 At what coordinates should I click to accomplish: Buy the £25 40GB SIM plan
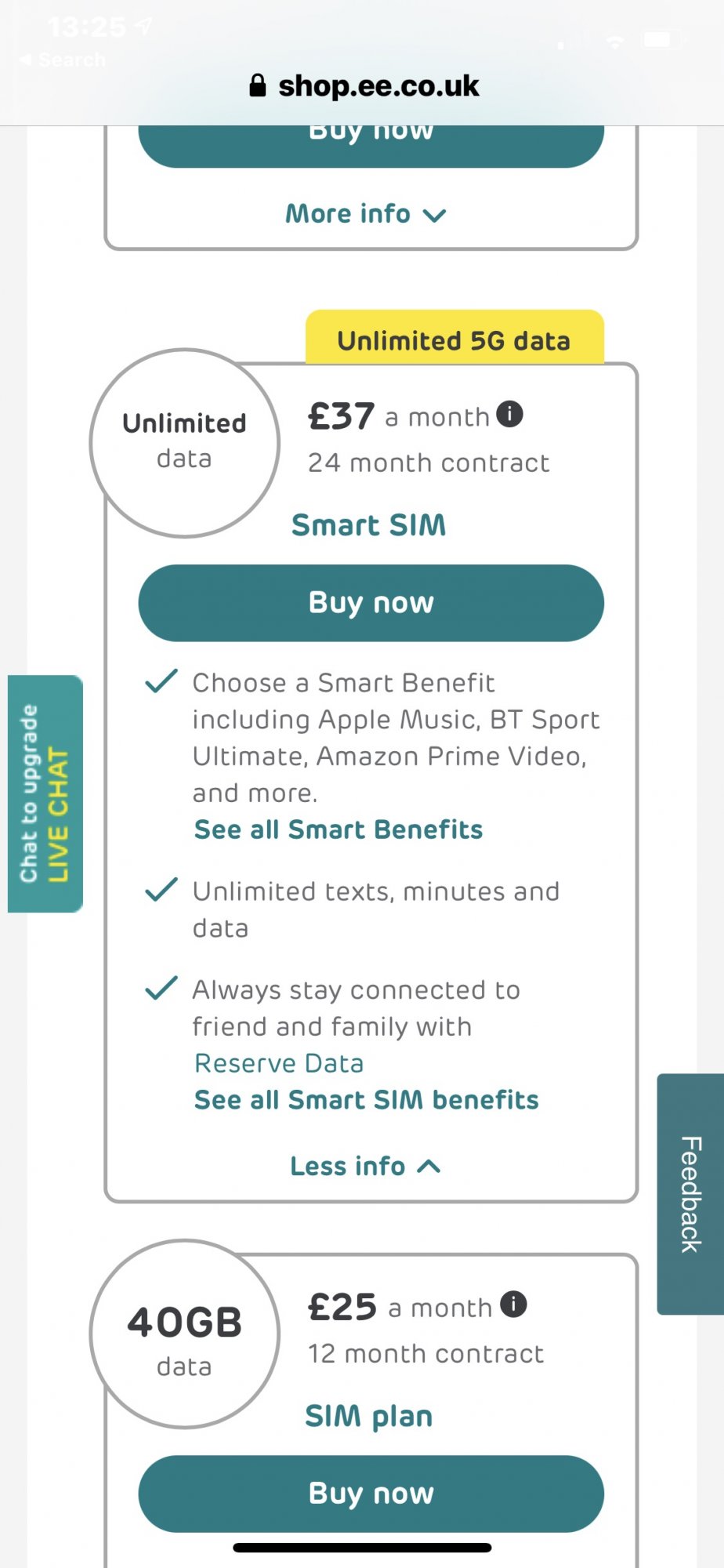371,1494
